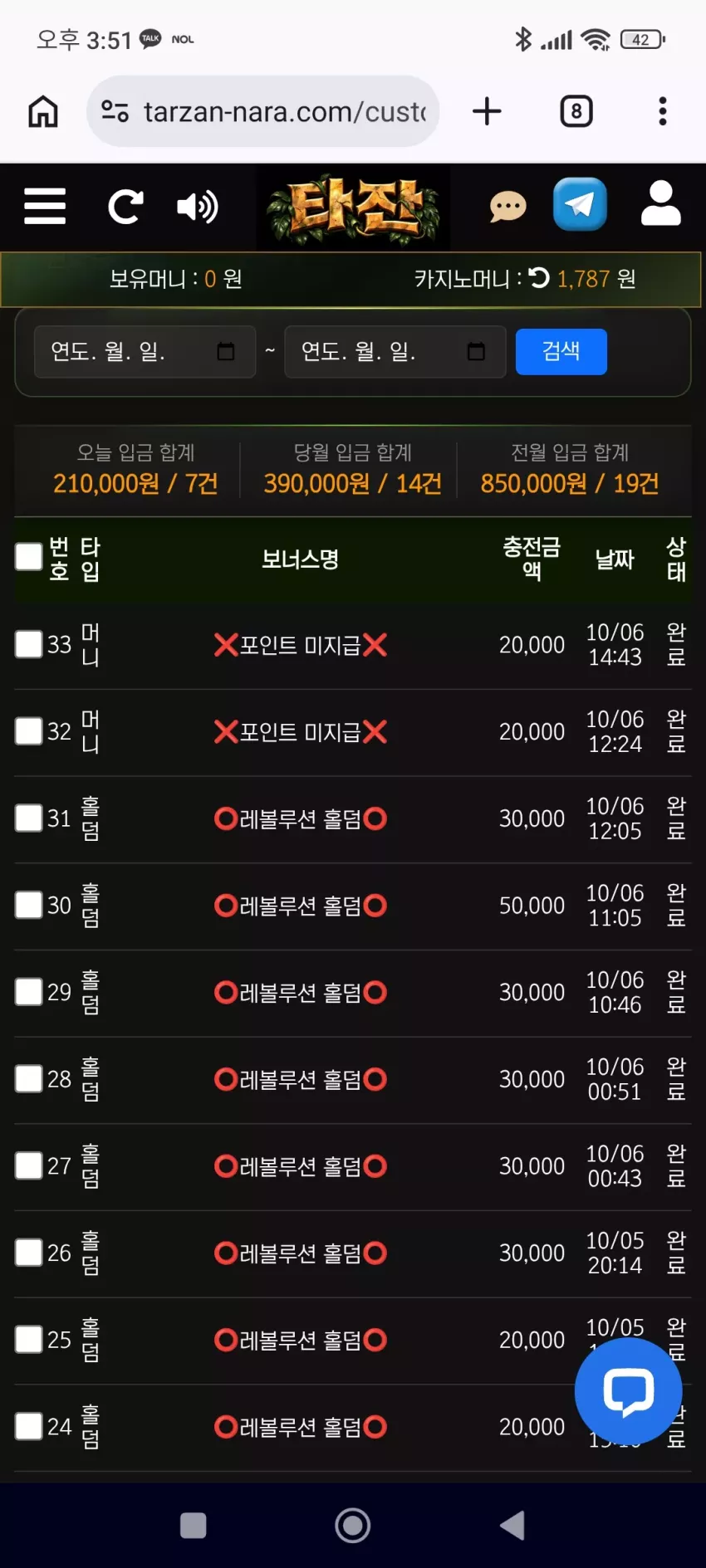The width and height of the screenshot is (706, 1568).
Task: Open the browser overflow menu
Action: pos(663,111)
